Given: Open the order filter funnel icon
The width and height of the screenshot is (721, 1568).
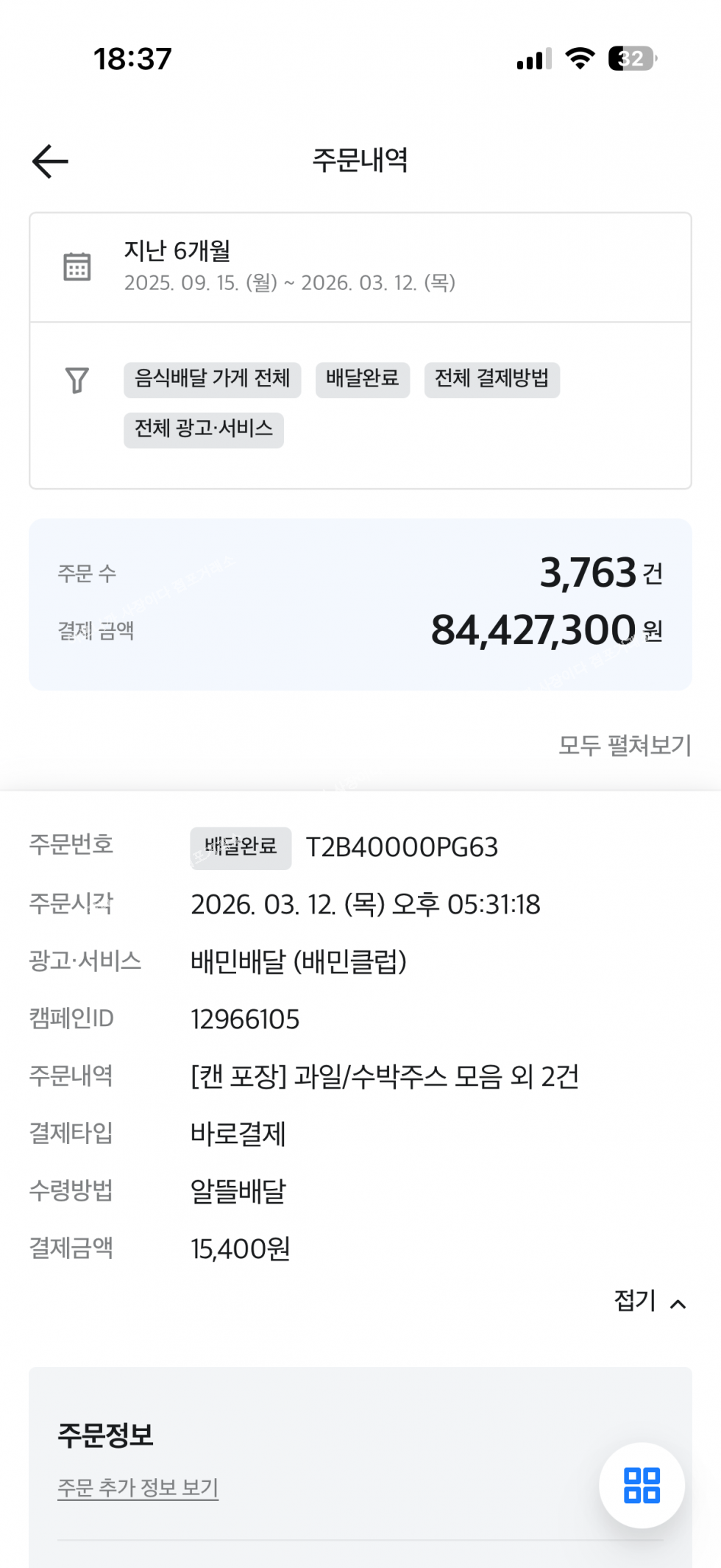Looking at the screenshot, I should click(x=77, y=381).
